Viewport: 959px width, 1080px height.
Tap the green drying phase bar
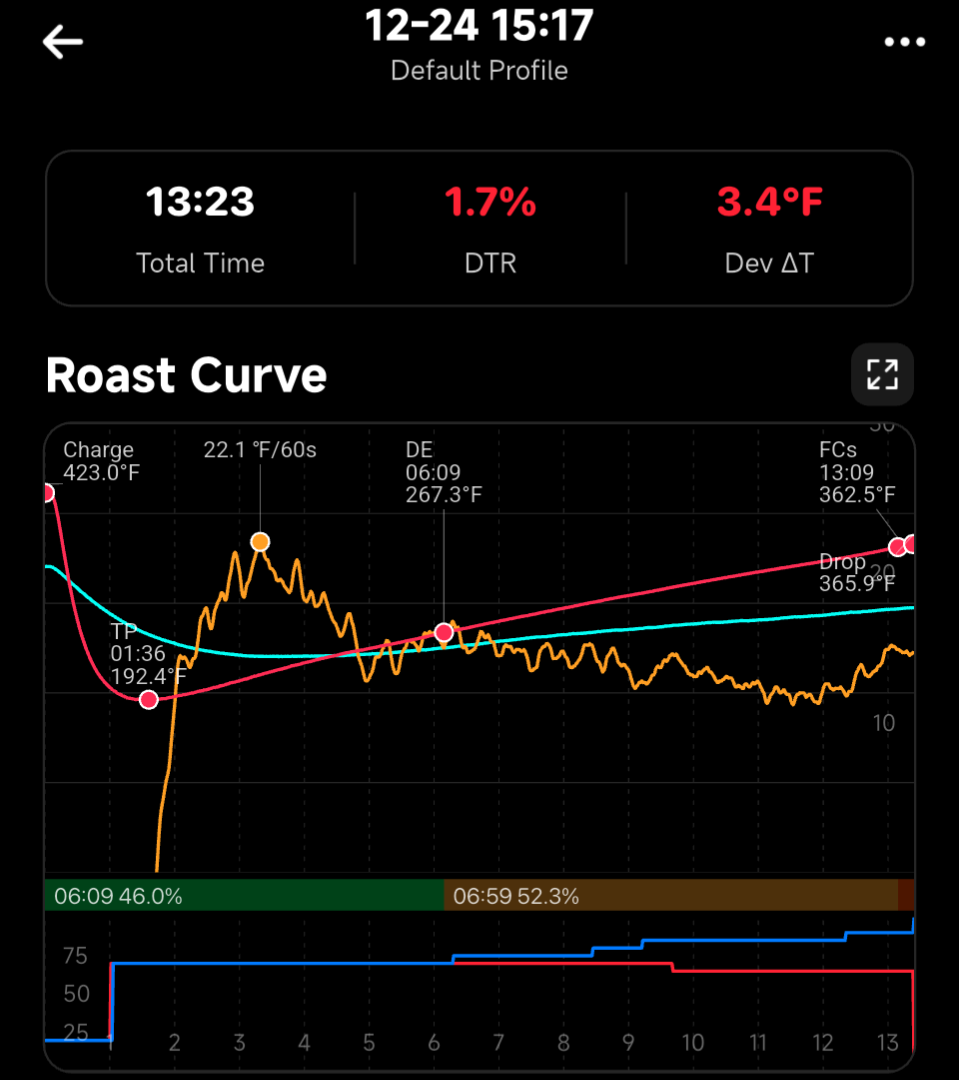(x=240, y=896)
